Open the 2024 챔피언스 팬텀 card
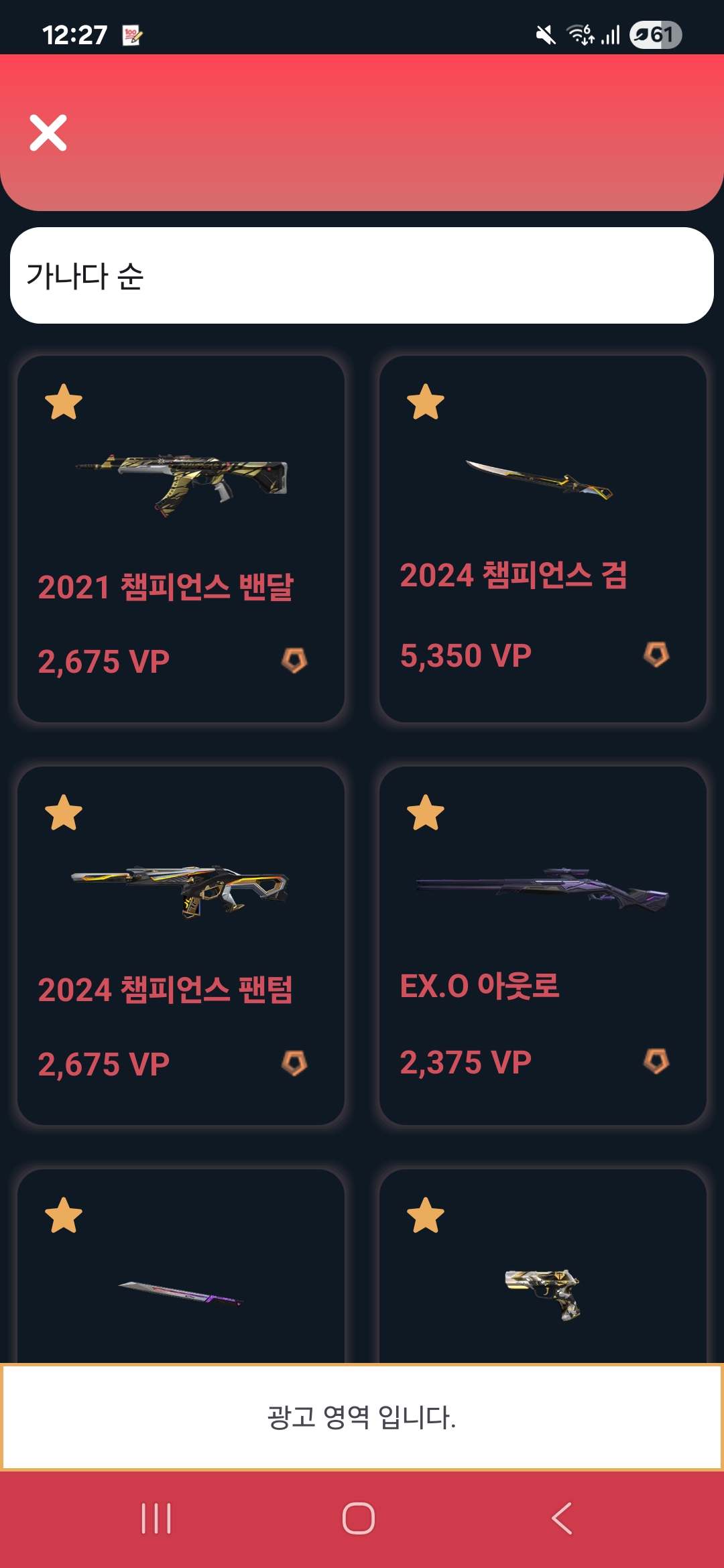 coord(181,945)
